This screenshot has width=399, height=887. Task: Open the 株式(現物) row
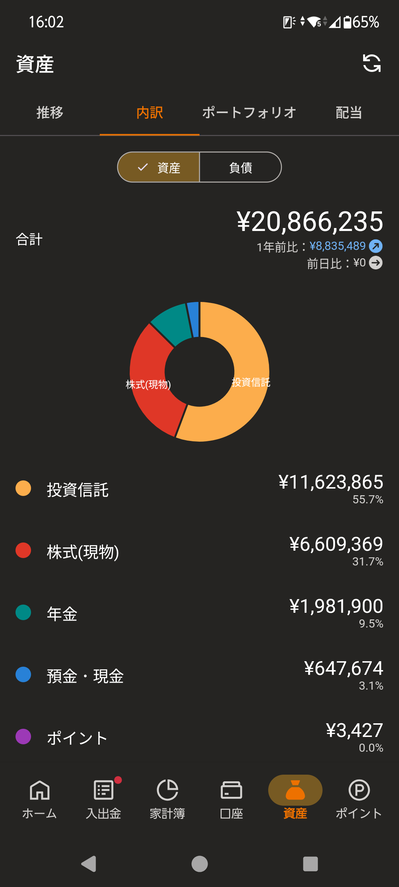(199, 552)
